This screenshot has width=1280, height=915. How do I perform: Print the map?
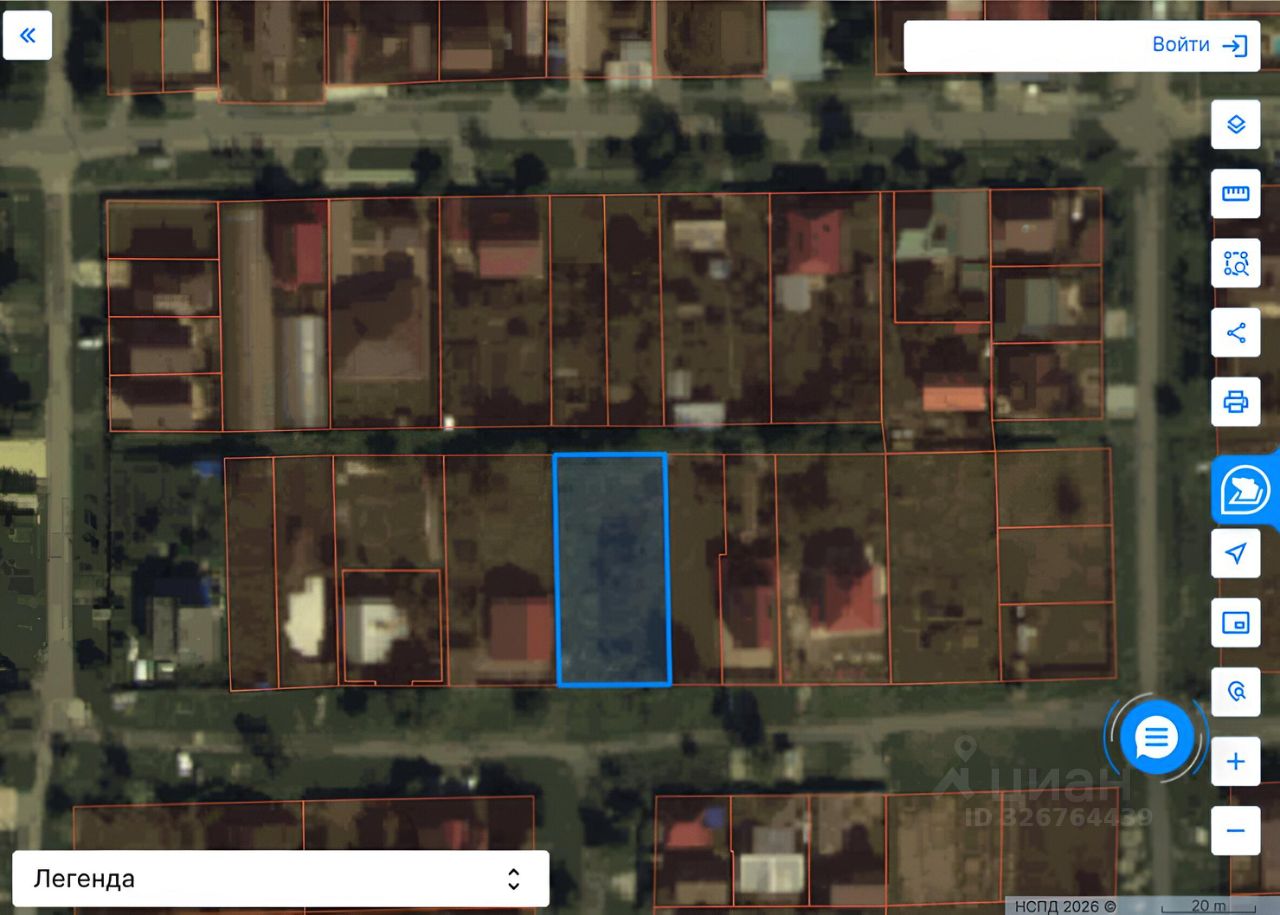(x=1235, y=402)
